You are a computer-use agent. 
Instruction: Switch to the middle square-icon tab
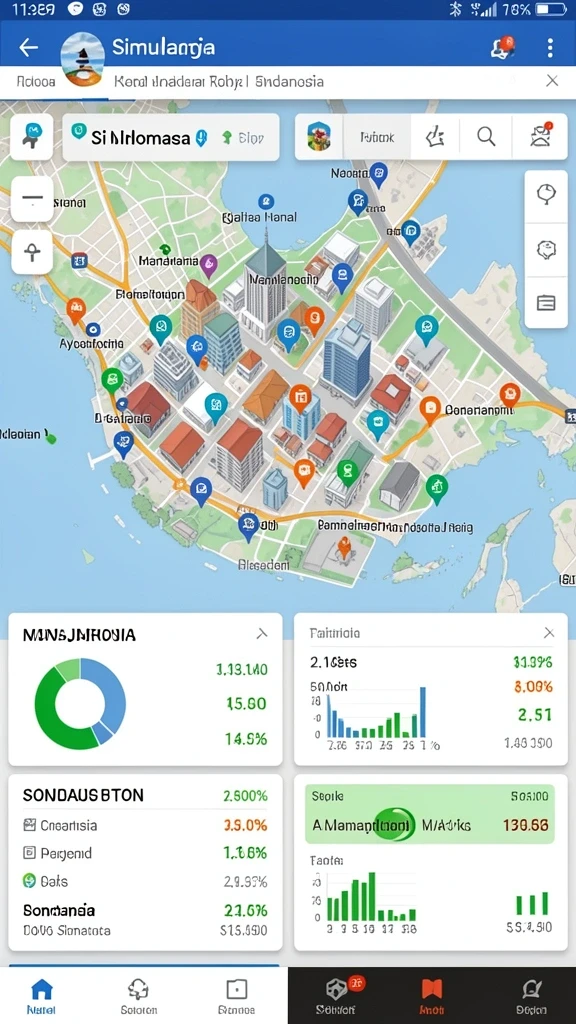pos(236,996)
